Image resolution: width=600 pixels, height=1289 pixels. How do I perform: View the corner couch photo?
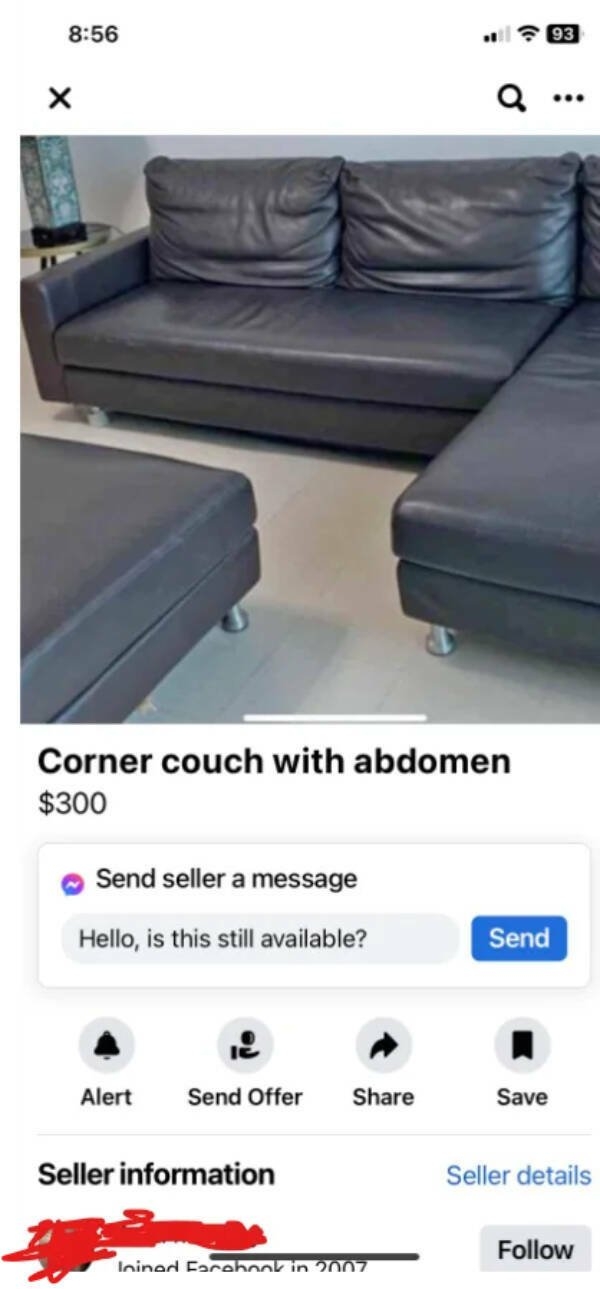tap(310, 428)
